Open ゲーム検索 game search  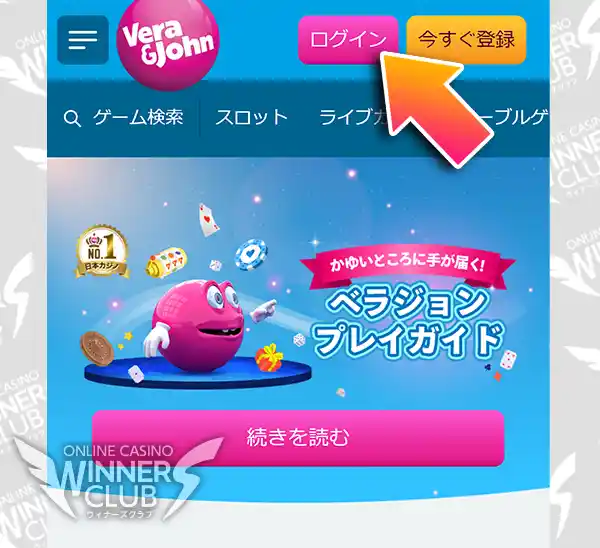[124, 118]
